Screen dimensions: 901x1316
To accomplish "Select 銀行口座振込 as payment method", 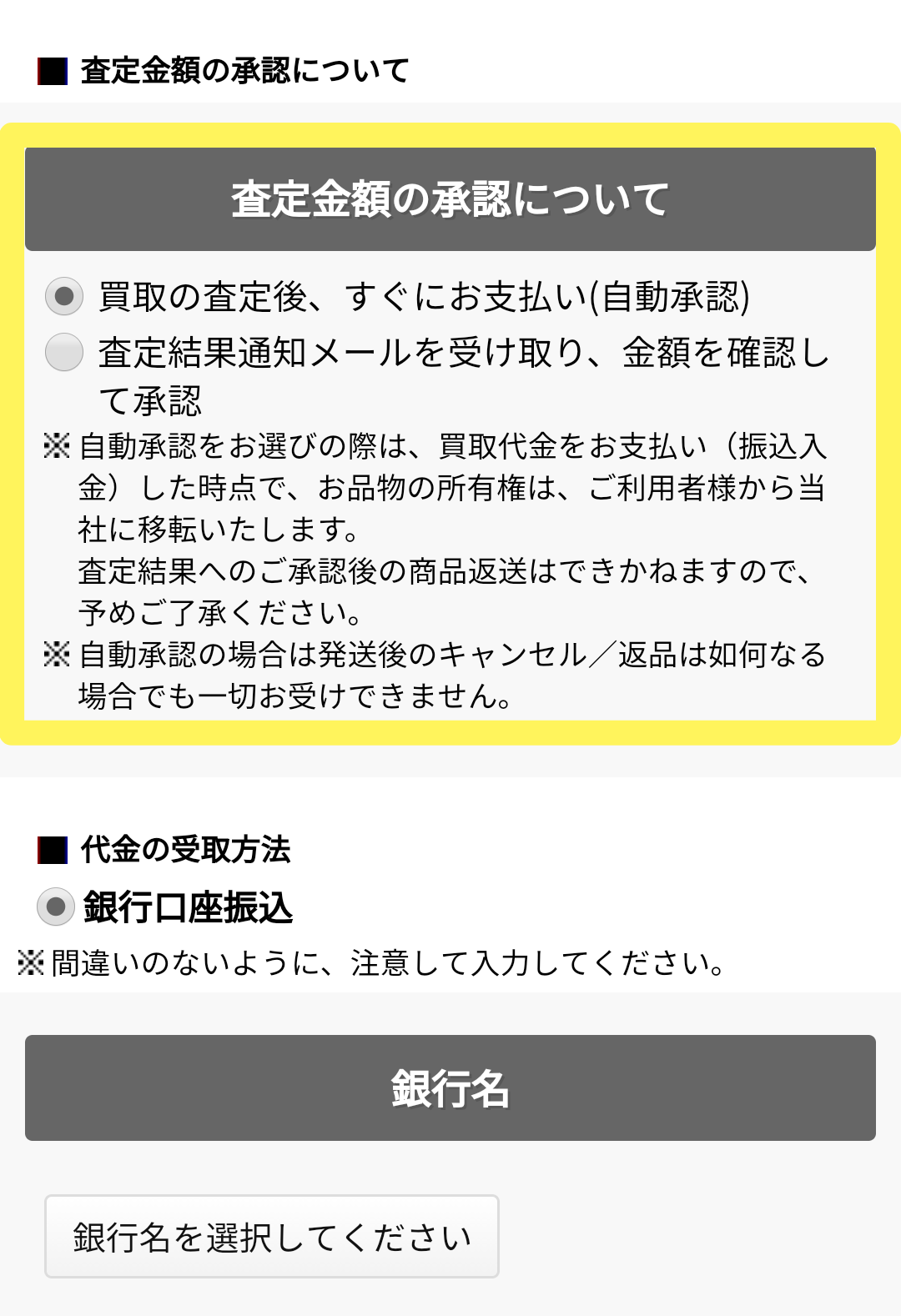I will 56,907.
